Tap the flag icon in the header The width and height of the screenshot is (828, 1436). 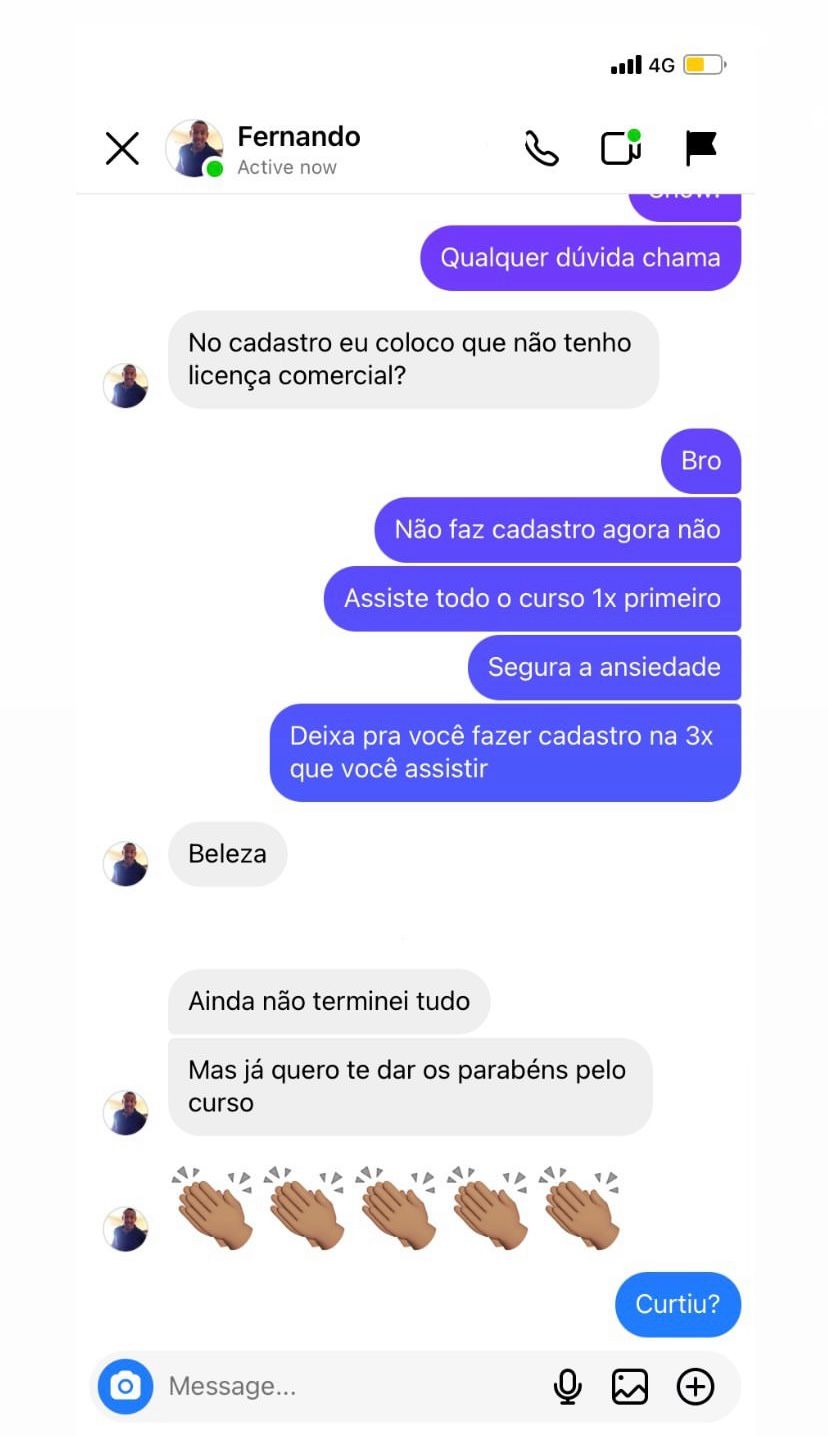[x=701, y=148]
